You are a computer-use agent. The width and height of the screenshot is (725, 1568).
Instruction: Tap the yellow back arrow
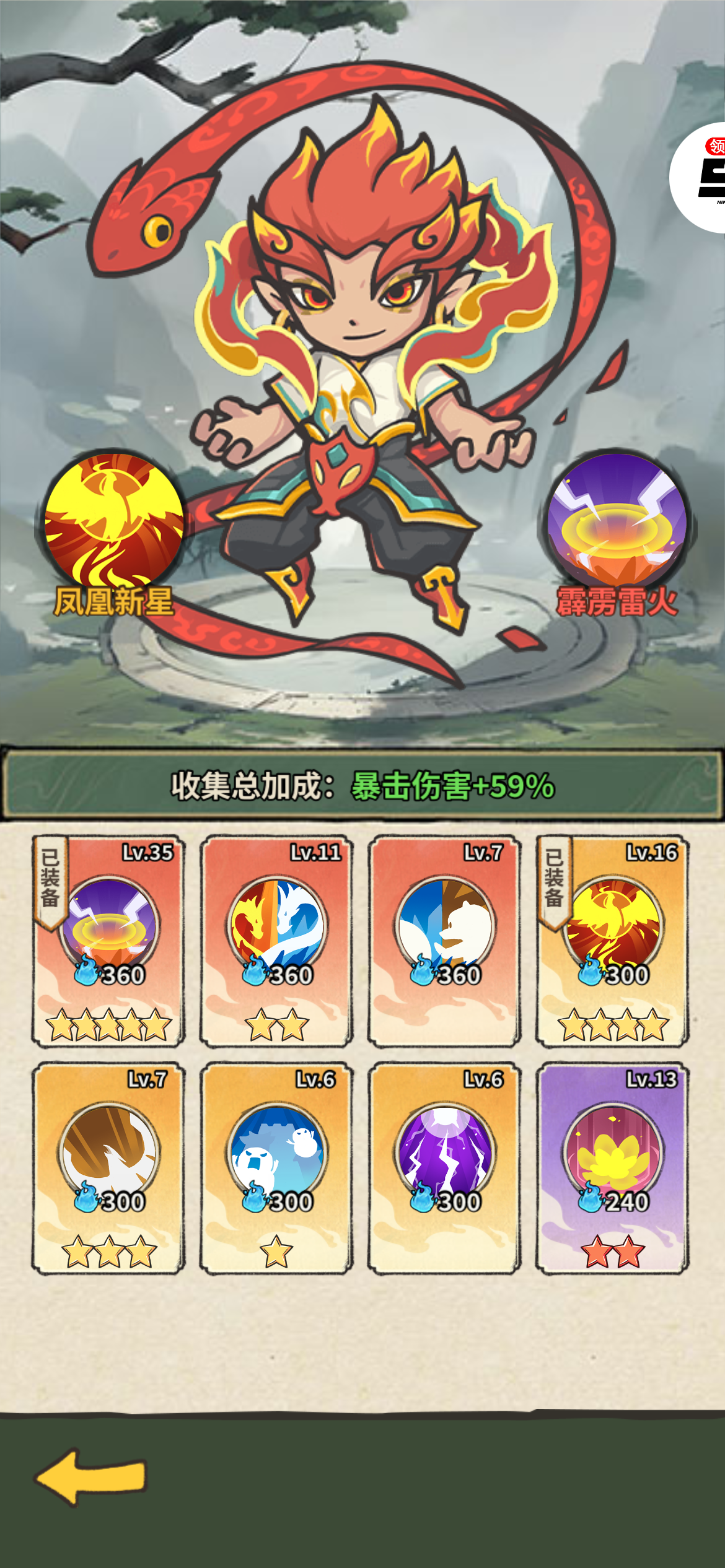coord(91,1476)
